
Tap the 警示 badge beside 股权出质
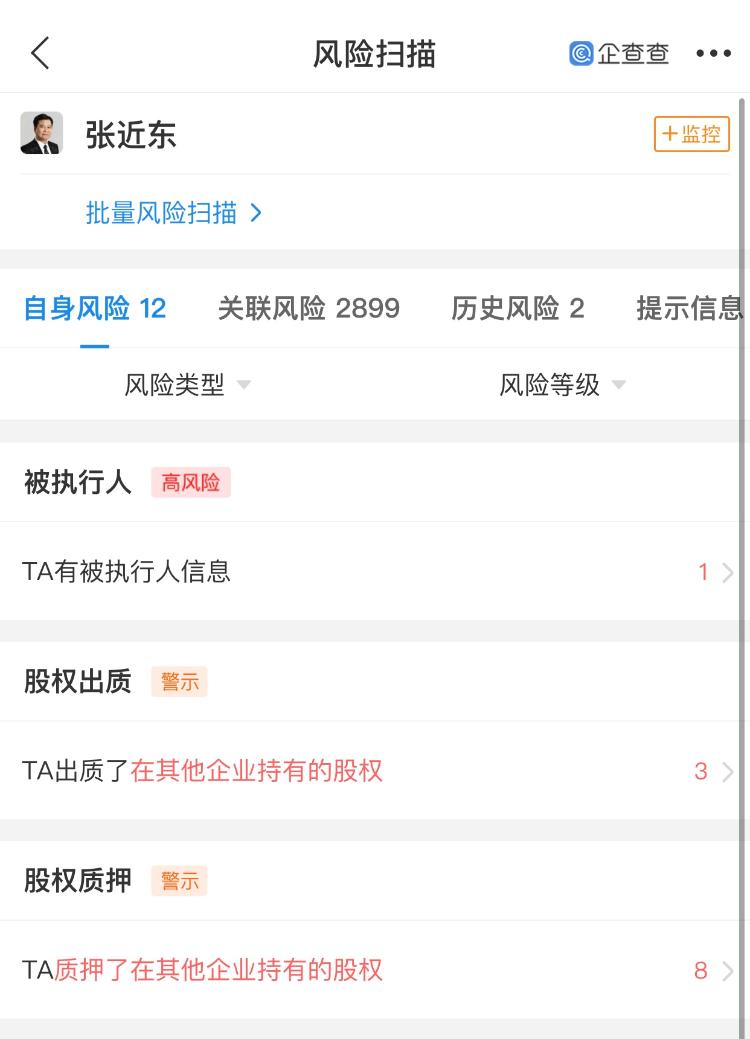179,681
